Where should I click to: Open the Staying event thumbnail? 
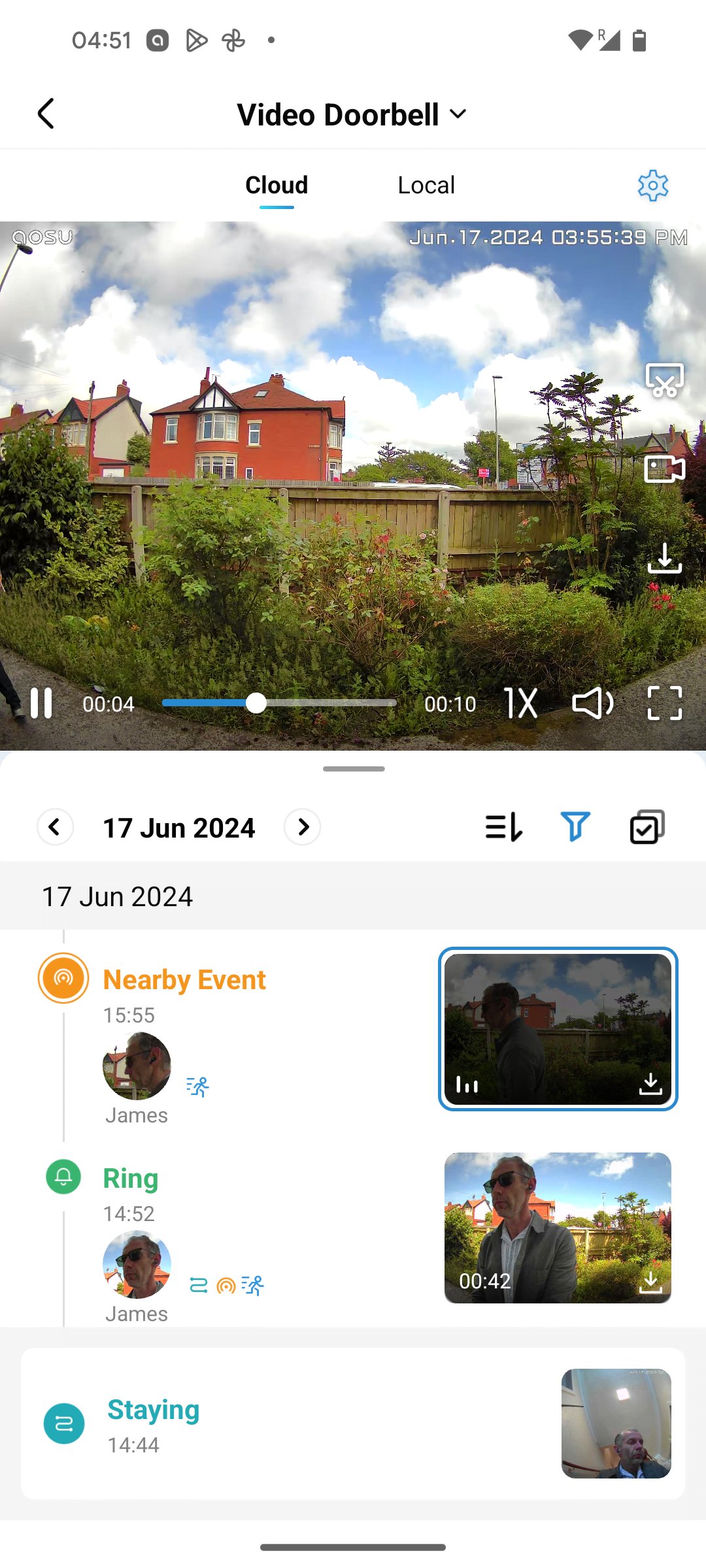pyautogui.click(x=615, y=1422)
